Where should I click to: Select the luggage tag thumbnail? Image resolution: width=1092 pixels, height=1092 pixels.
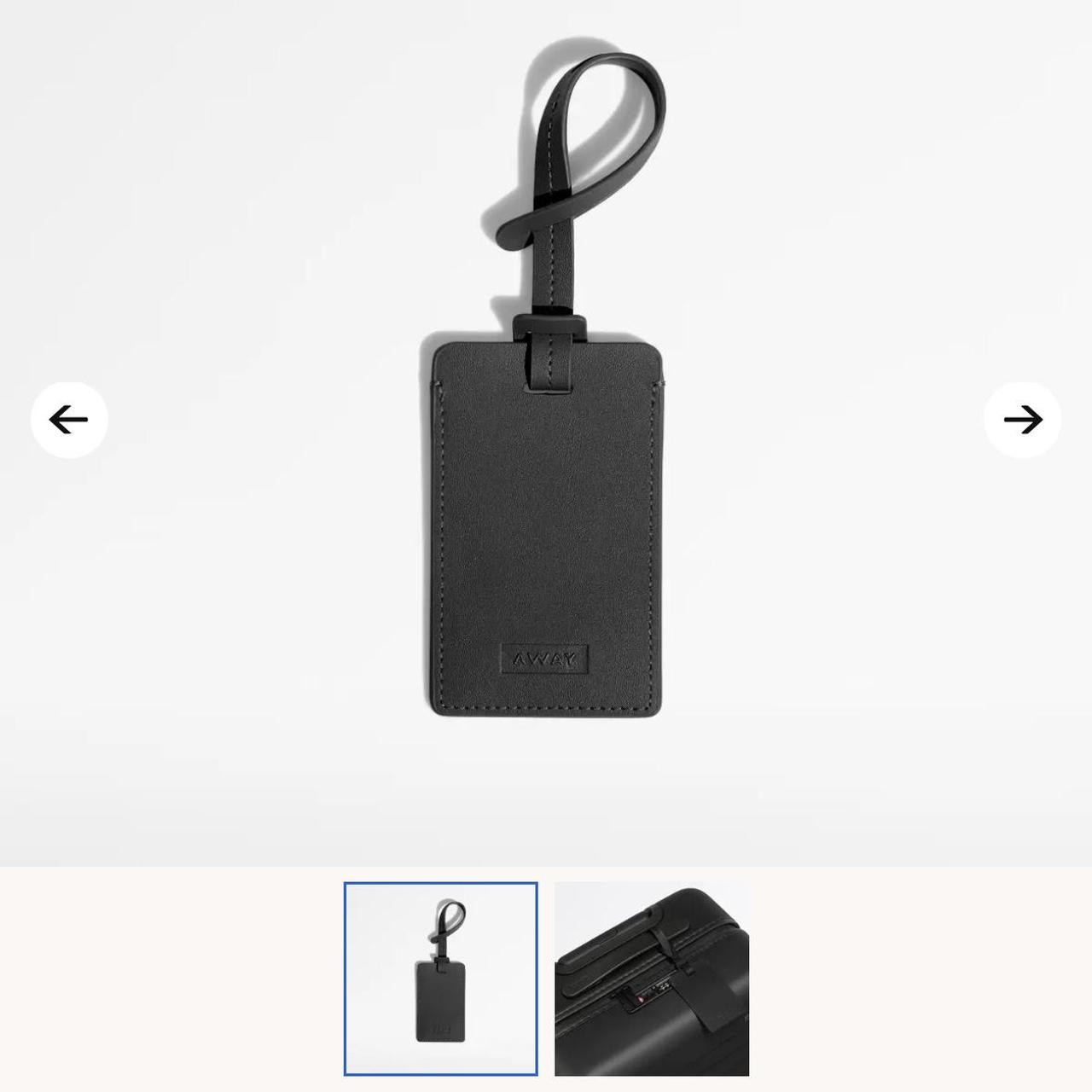coord(440,979)
